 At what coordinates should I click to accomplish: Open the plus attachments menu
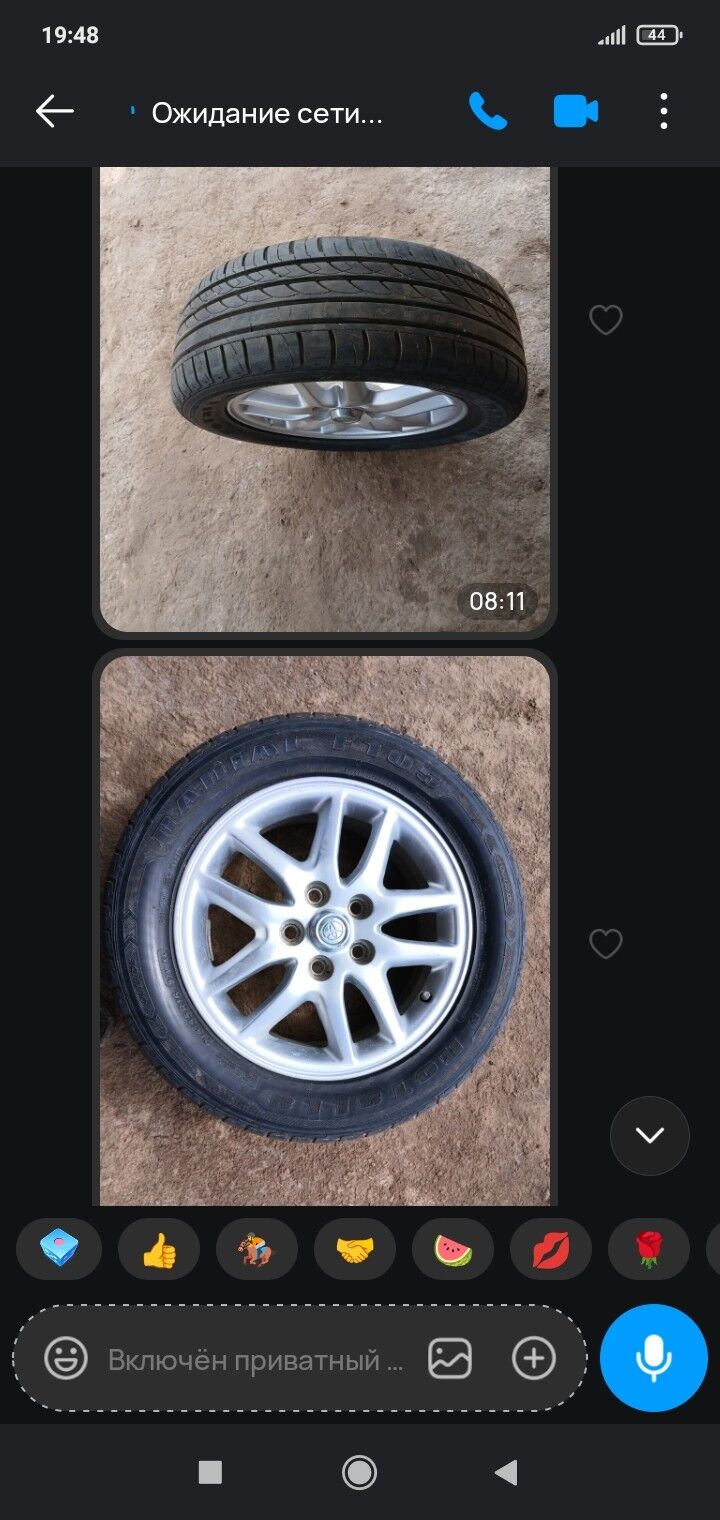pyautogui.click(x=533, y=1358)
